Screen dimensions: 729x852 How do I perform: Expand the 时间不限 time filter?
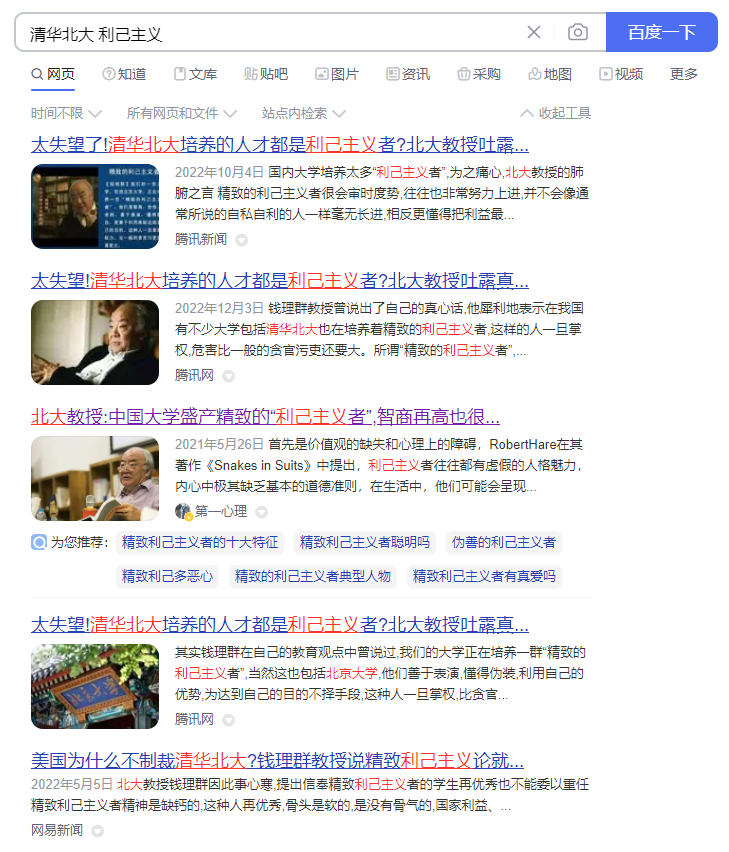66,113
